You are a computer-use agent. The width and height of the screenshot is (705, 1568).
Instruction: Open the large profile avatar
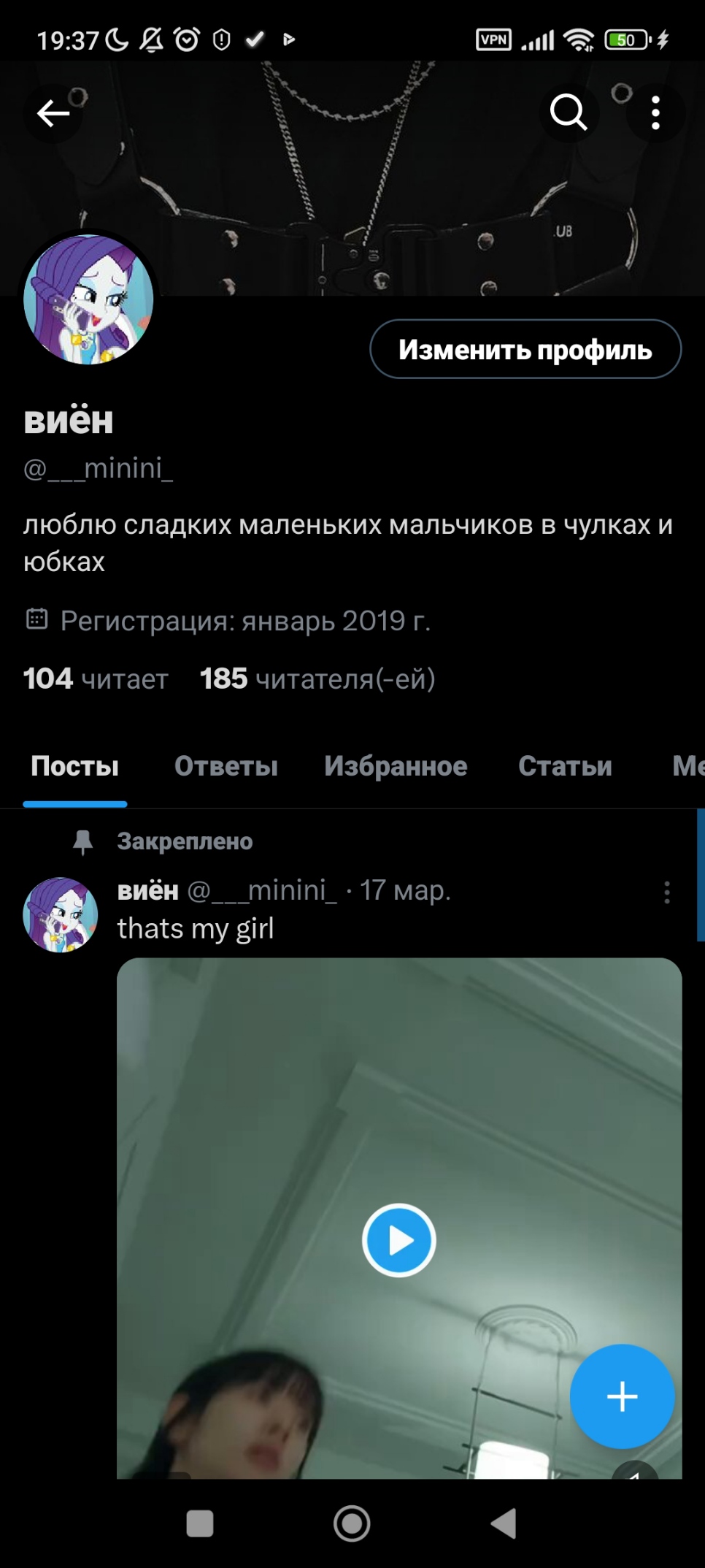point(88,299)
